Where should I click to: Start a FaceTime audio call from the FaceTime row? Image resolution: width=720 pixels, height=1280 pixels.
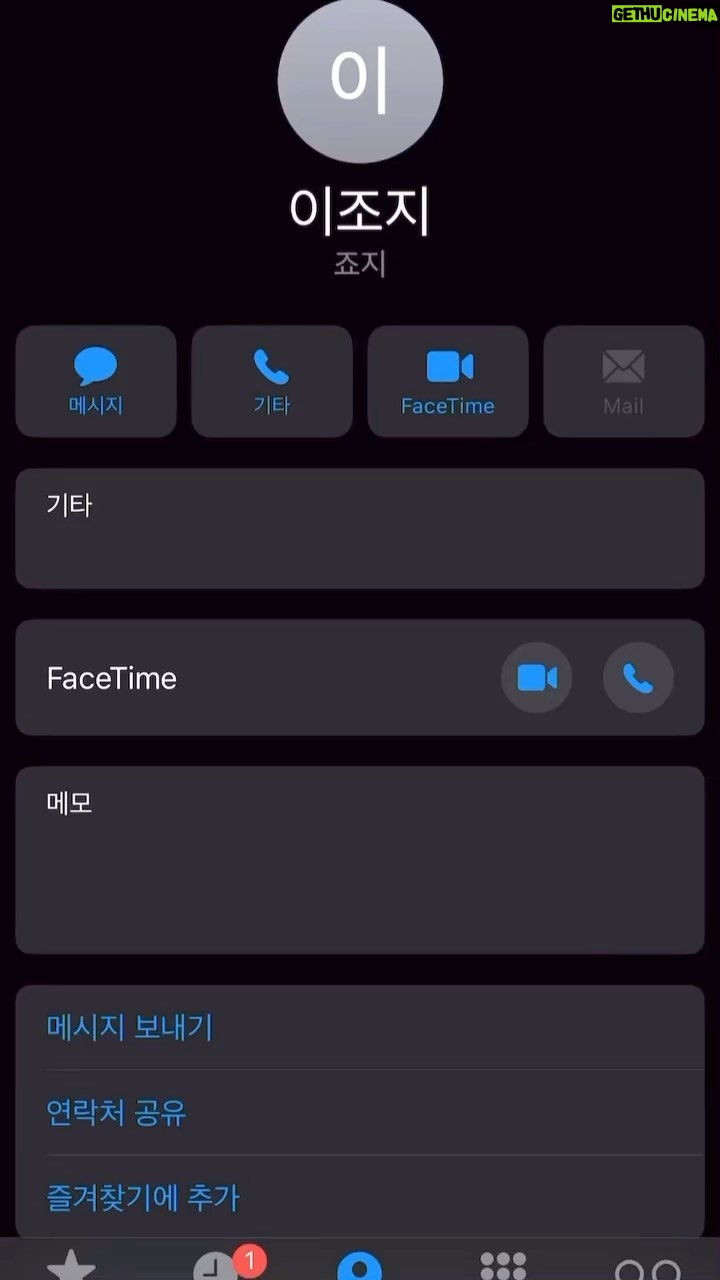click(x=638, y=678)
